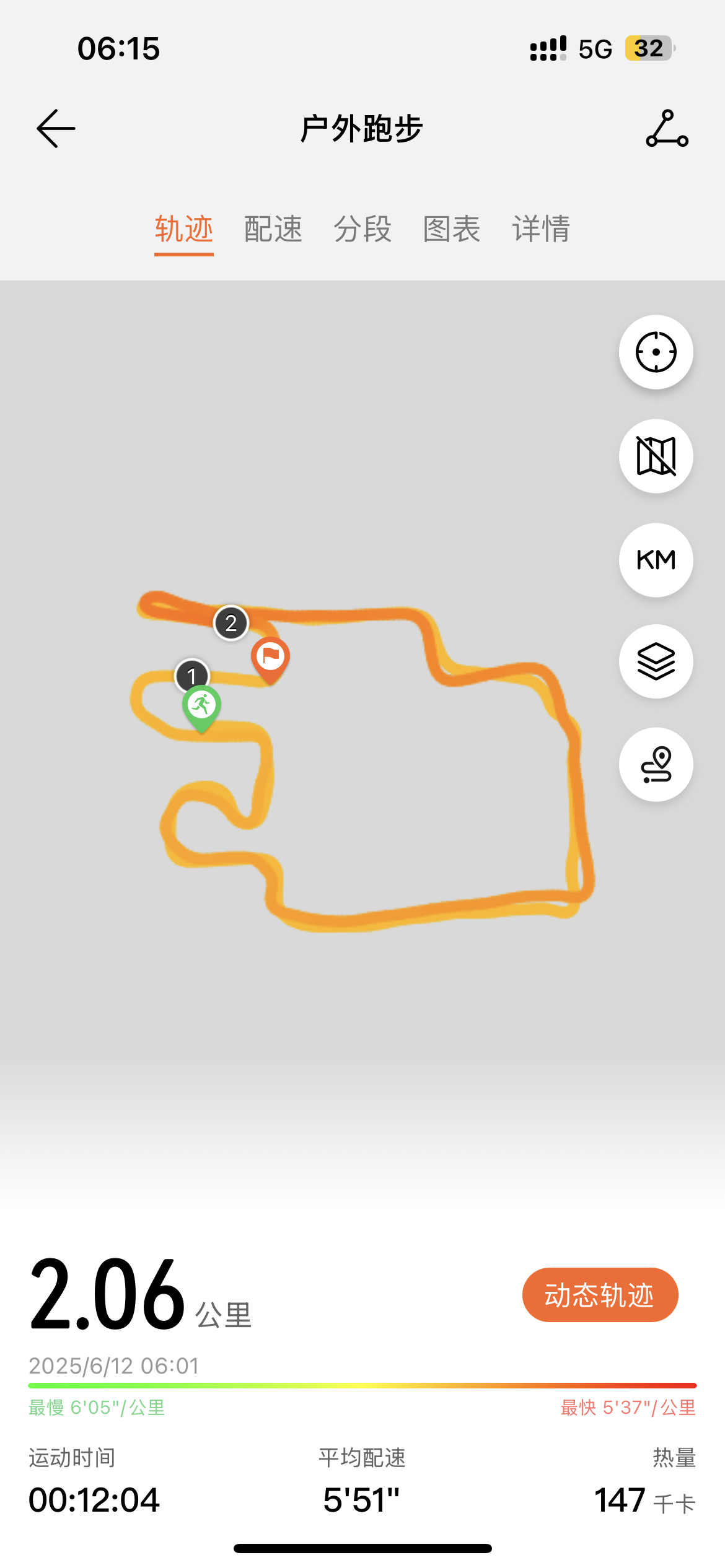Viewport: 725px width, 1568px height.
Task: Toggle map background visibility
Action: [656, 456]
